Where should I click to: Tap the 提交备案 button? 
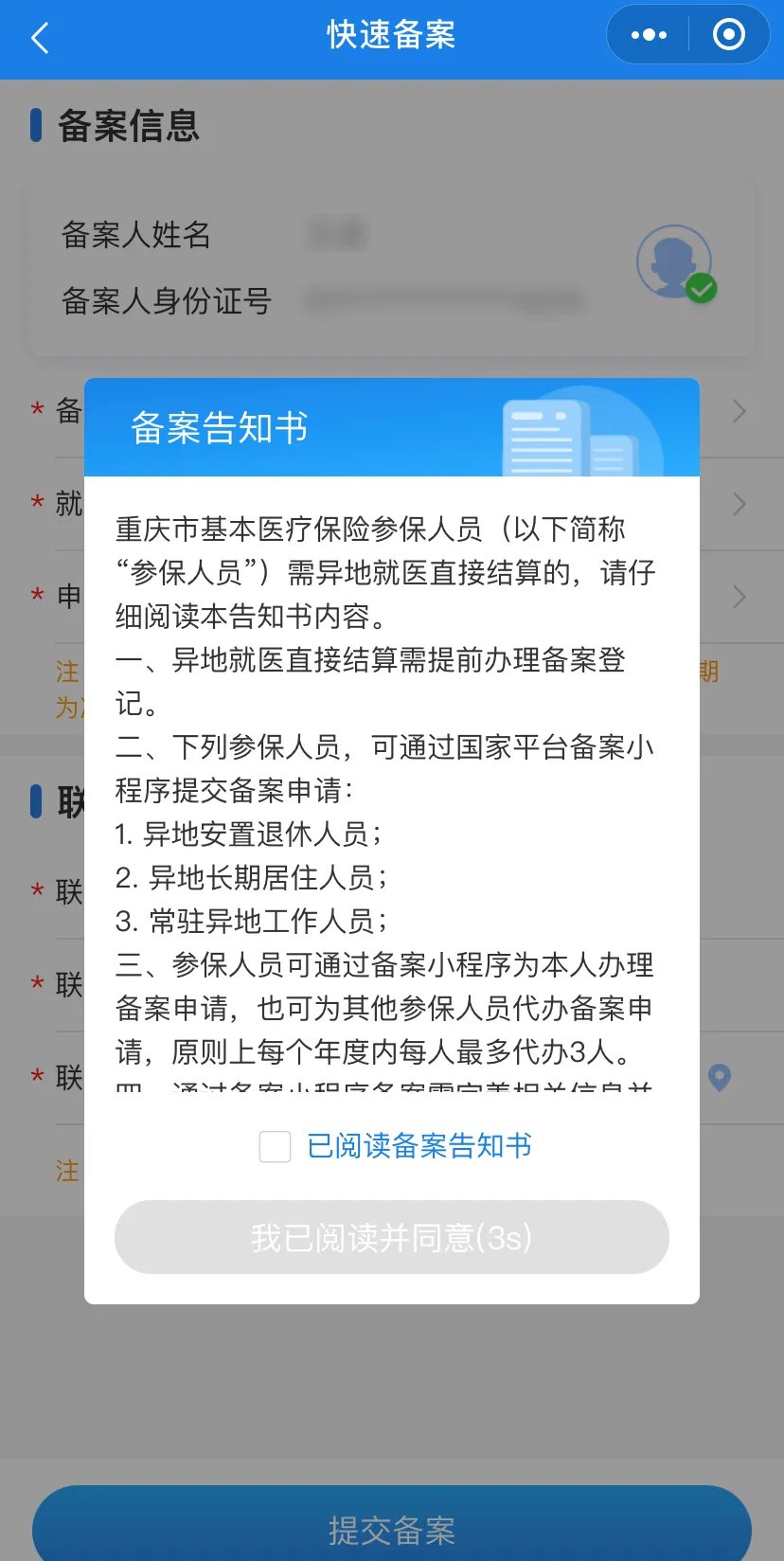(392, 1527)
